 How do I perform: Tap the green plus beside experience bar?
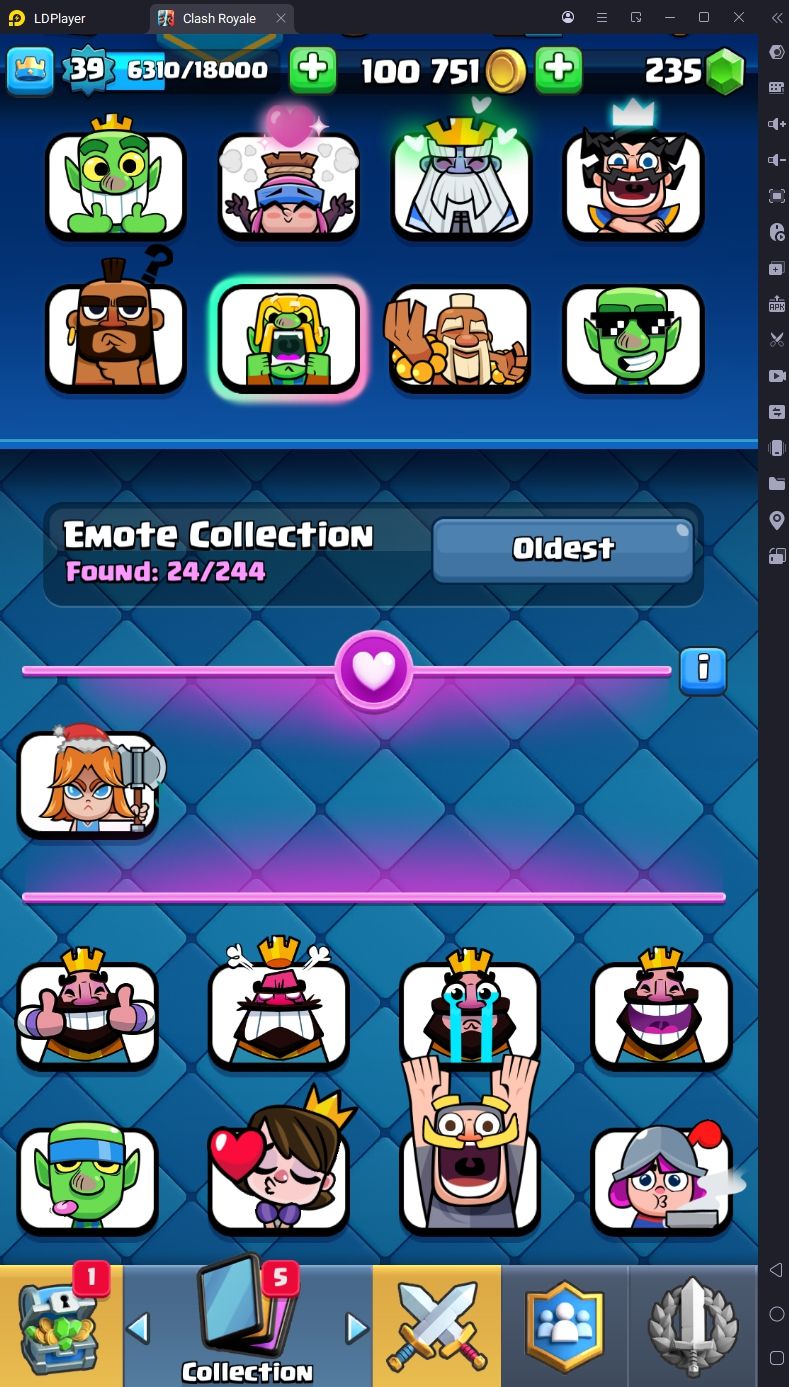(x=313, y=69)
